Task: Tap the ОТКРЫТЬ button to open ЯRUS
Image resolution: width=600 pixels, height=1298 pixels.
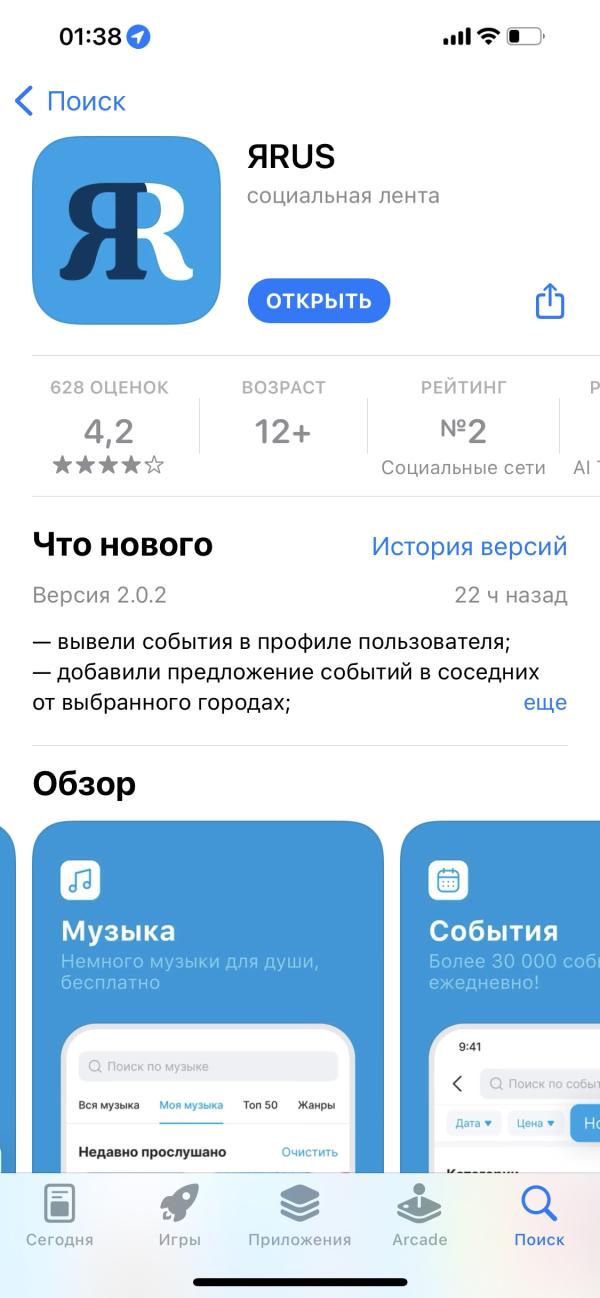Action: tap(319, 300)
